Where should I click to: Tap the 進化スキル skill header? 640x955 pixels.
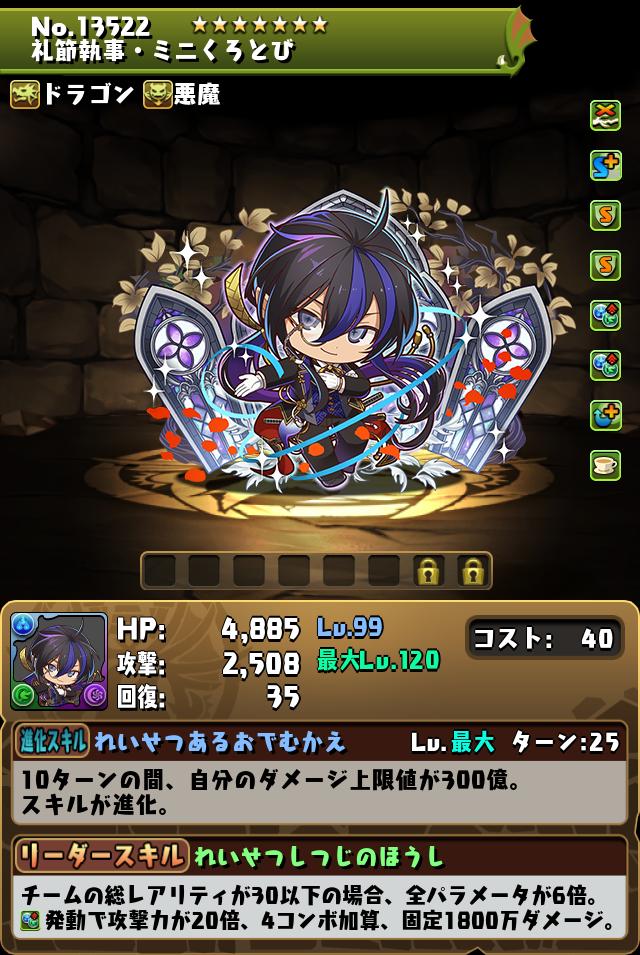(52, 742)
